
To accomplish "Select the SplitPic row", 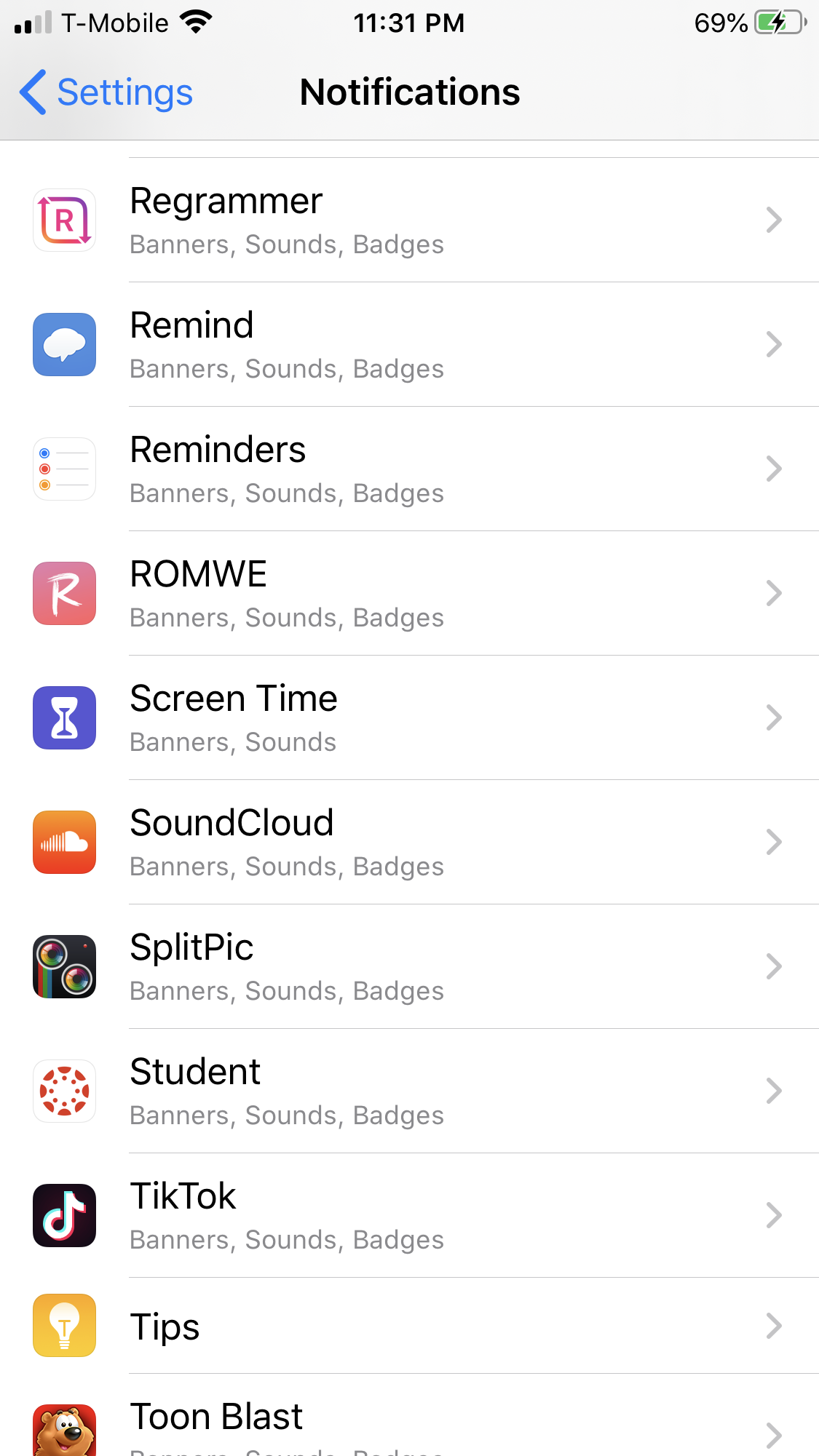I will [x=409, y=967].
